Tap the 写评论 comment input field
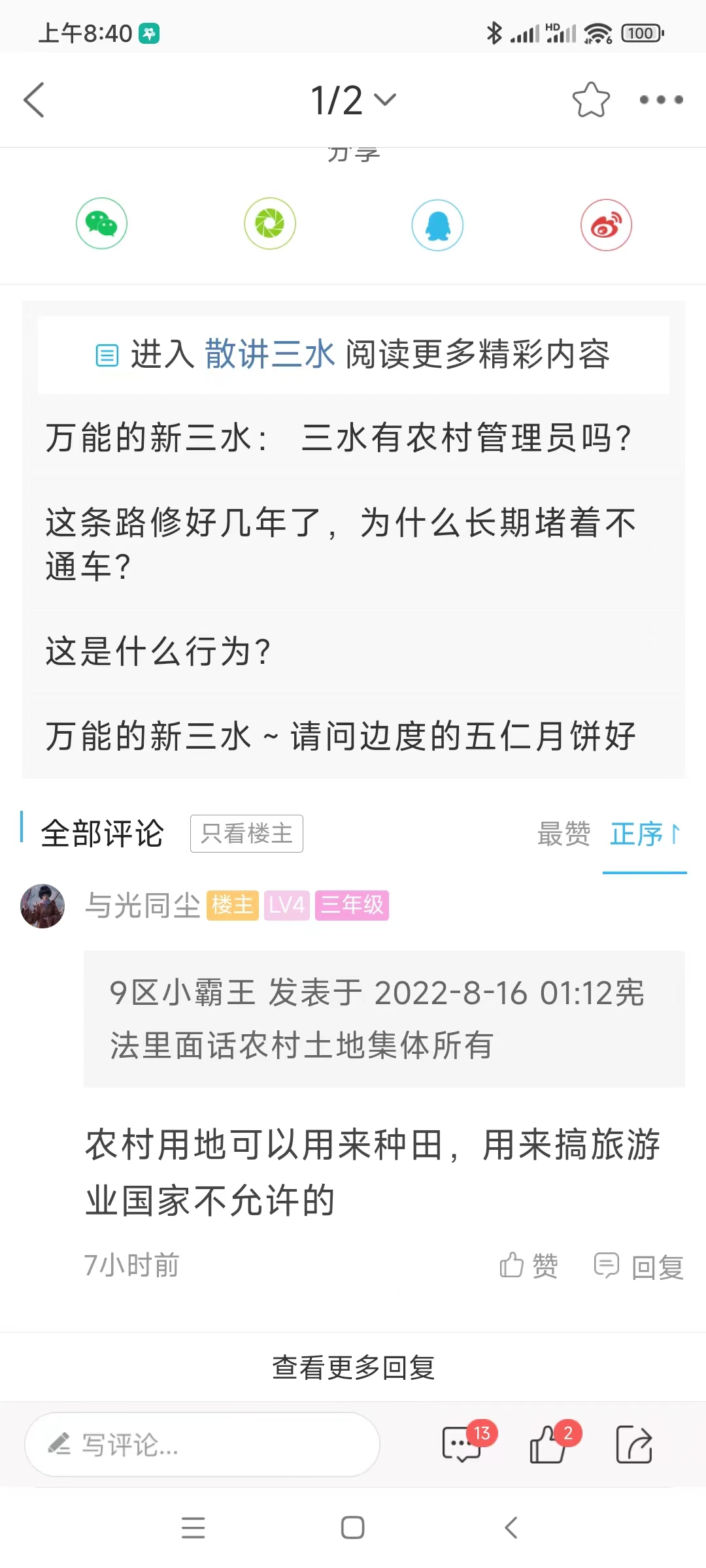Image resolution: width=706 pixels, height=1568 pixels. click(x=203, y=1445)
